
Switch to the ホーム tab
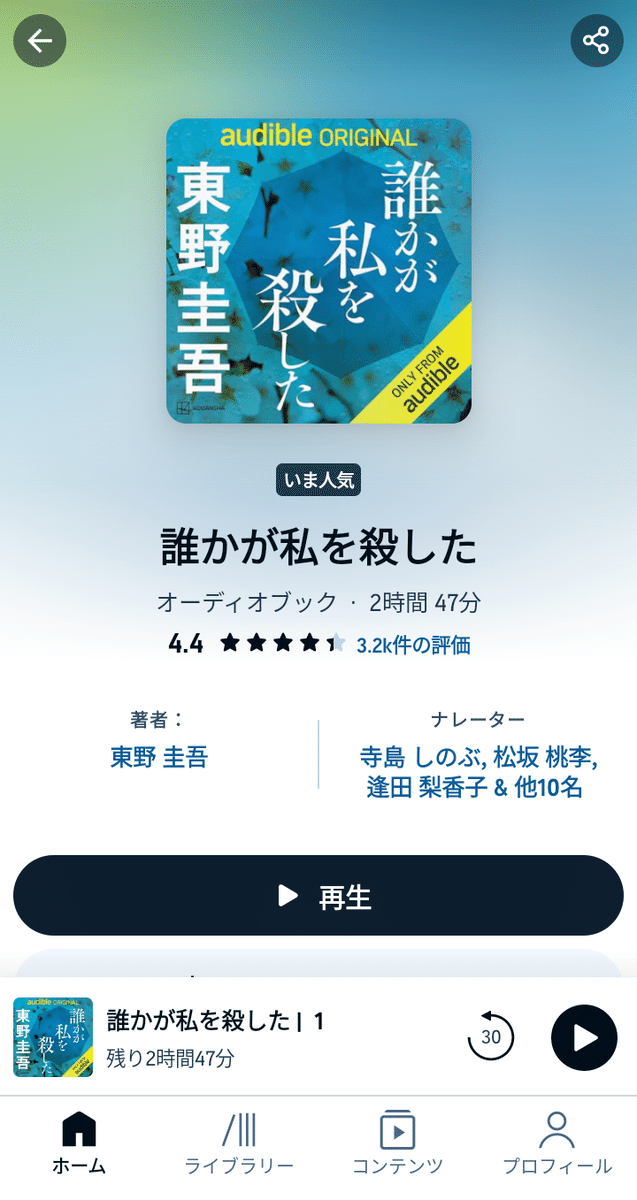(x=79, y=1145)
